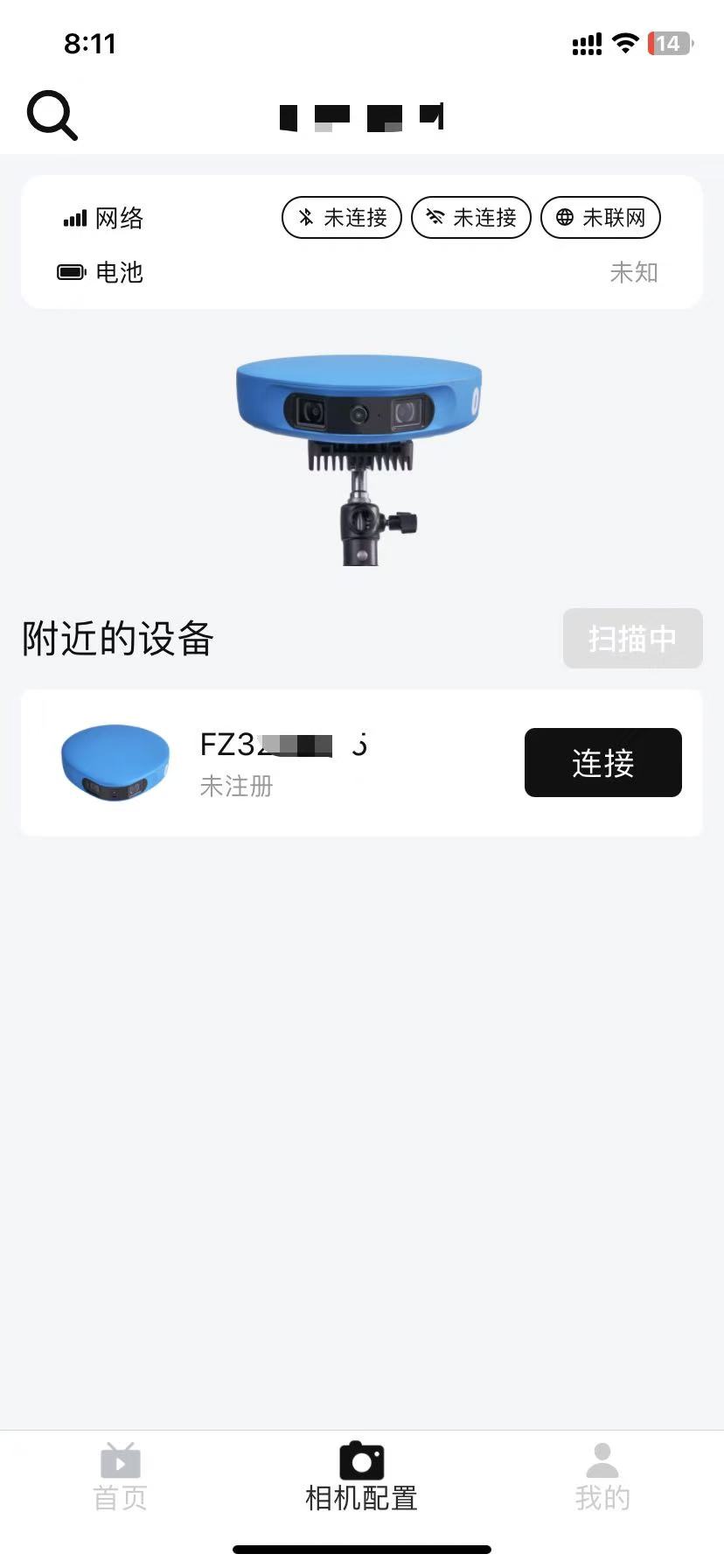Toggle Wi-Fi connection via 未连接 pill

471,218
